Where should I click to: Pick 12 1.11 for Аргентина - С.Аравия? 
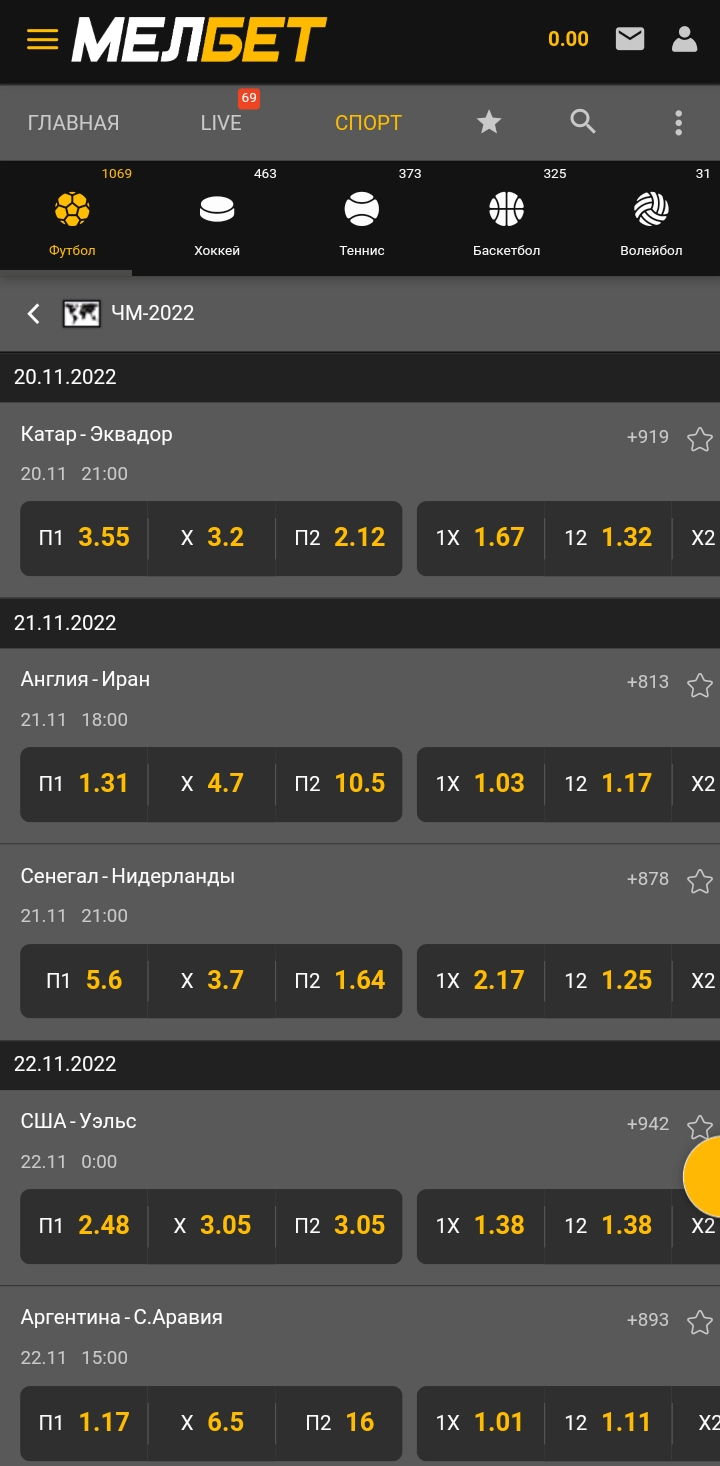coord(607,1423)
